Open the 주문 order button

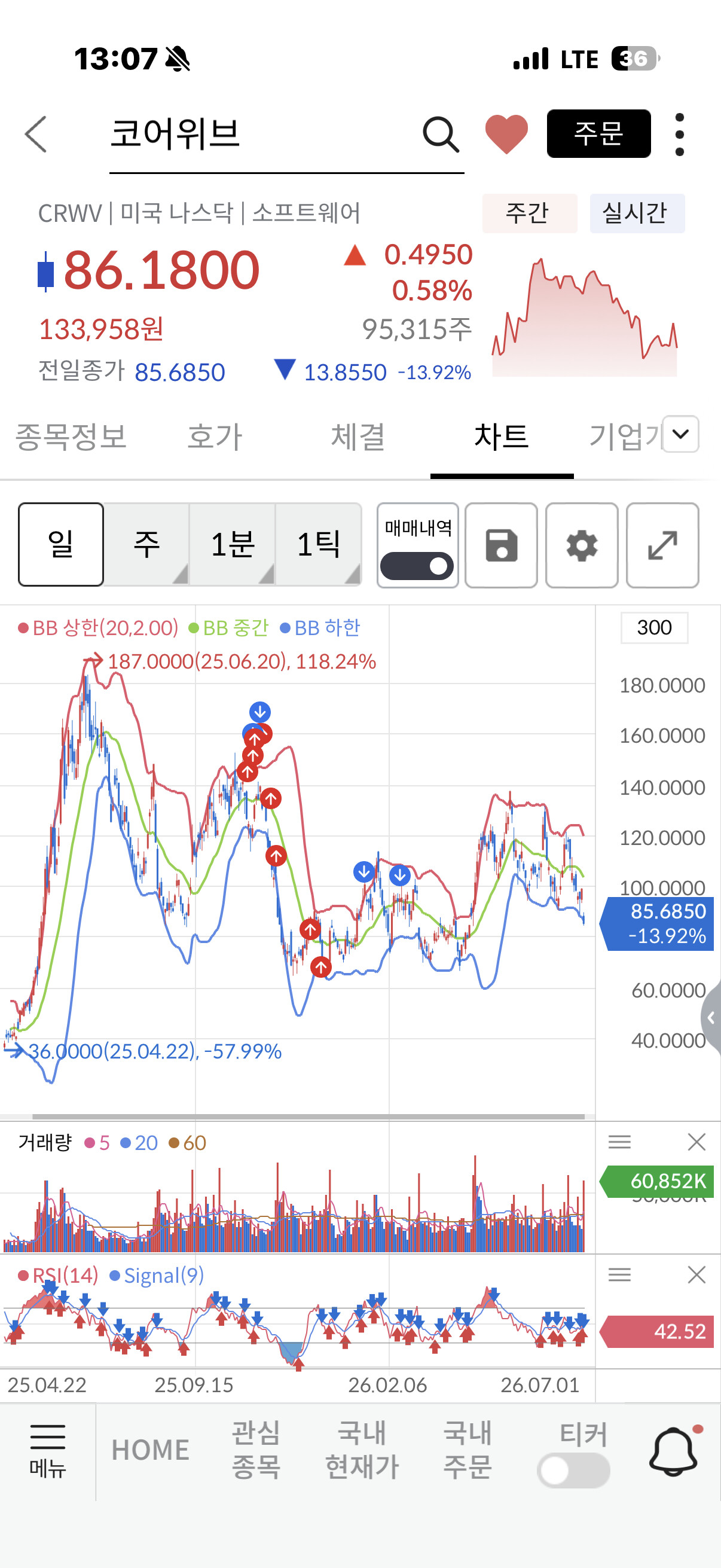pyautogui.click(x=598, y=134)
